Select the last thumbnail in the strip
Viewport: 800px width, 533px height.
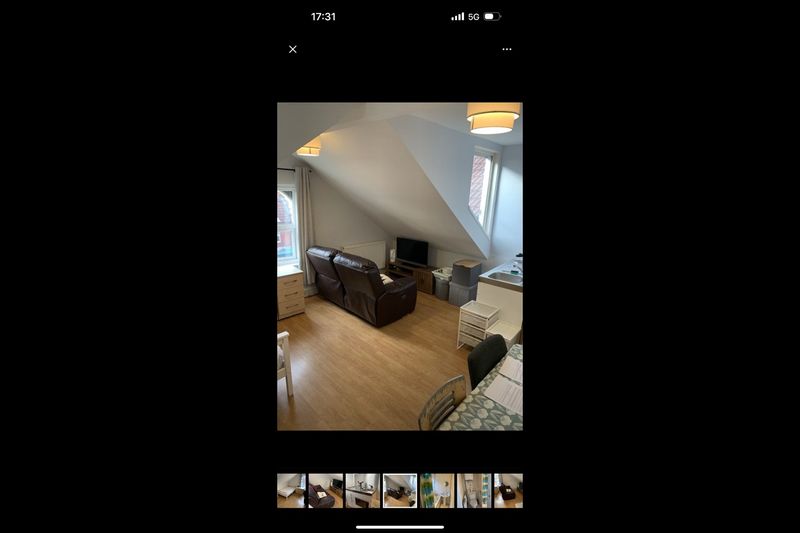pyautogui.click(x=509, y=491)
